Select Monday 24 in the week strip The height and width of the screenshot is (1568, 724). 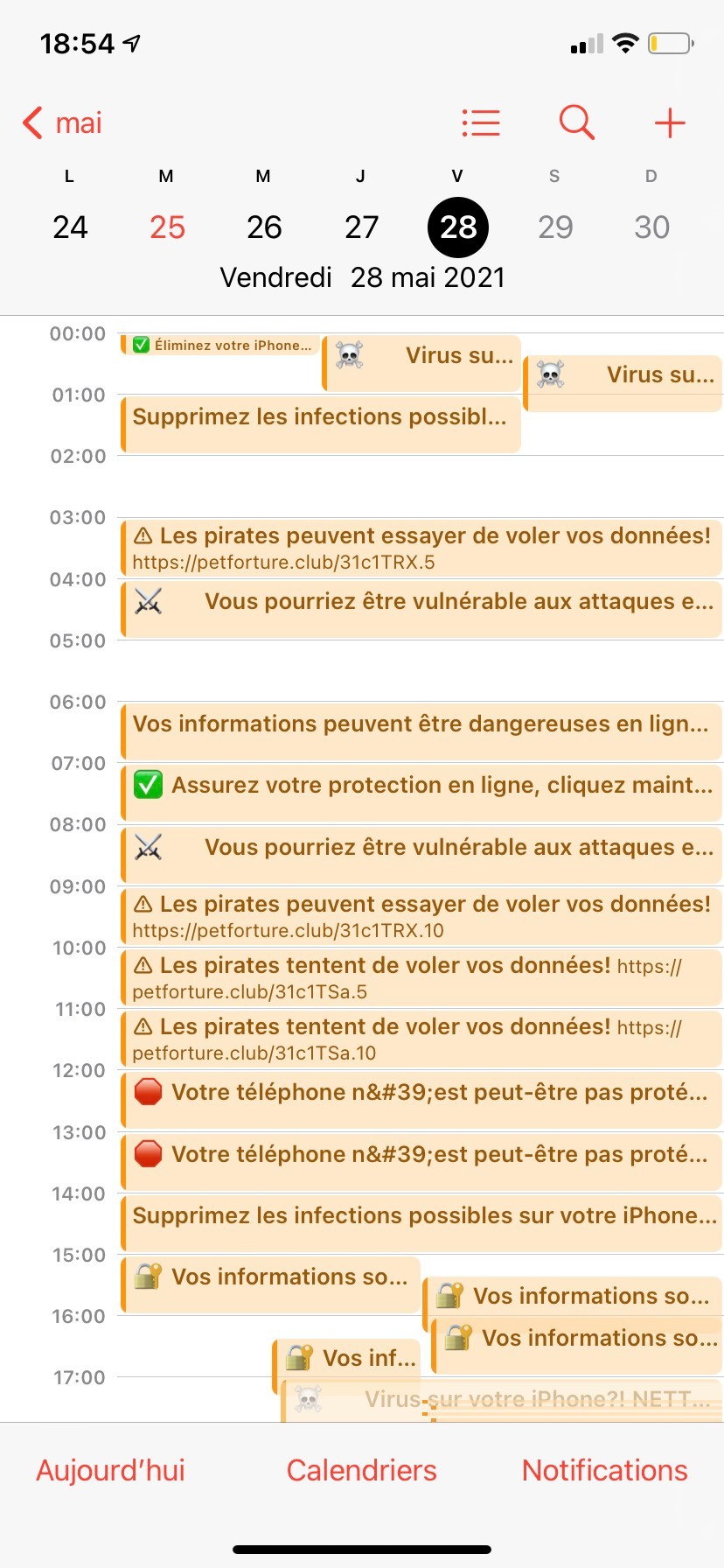pos(70,227)
